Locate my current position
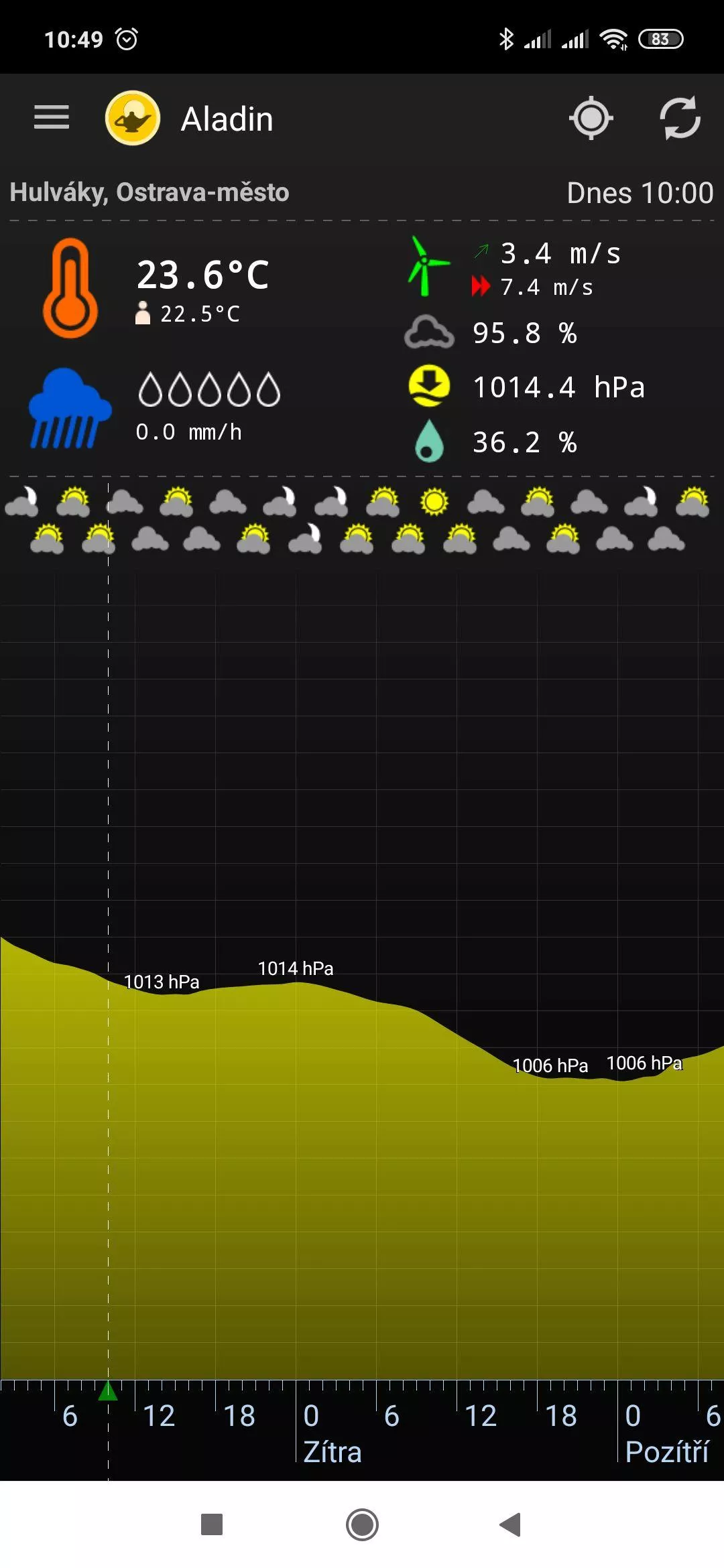This screenshot has height=1568, width=724. pyautogui.click(x=591, y=118)
